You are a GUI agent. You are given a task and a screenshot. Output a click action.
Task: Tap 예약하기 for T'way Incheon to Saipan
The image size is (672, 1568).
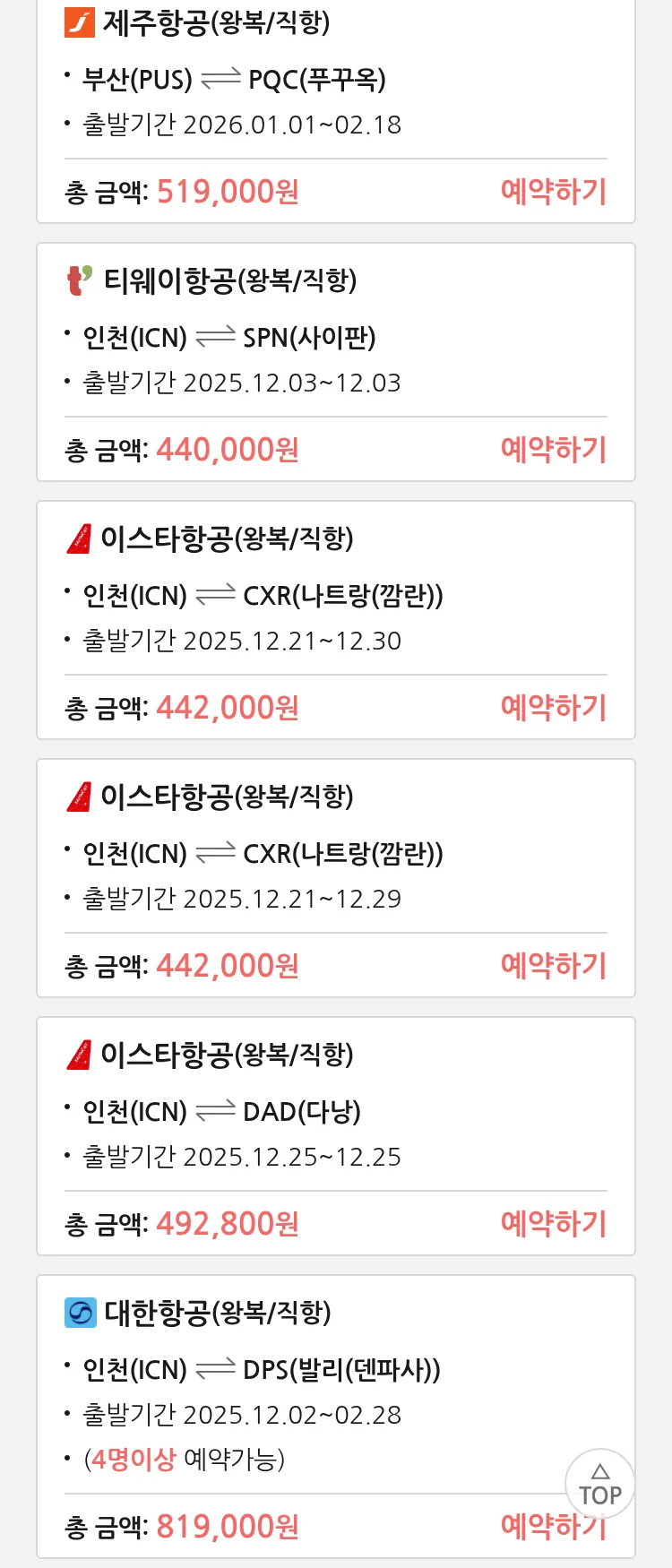[553, 450]
